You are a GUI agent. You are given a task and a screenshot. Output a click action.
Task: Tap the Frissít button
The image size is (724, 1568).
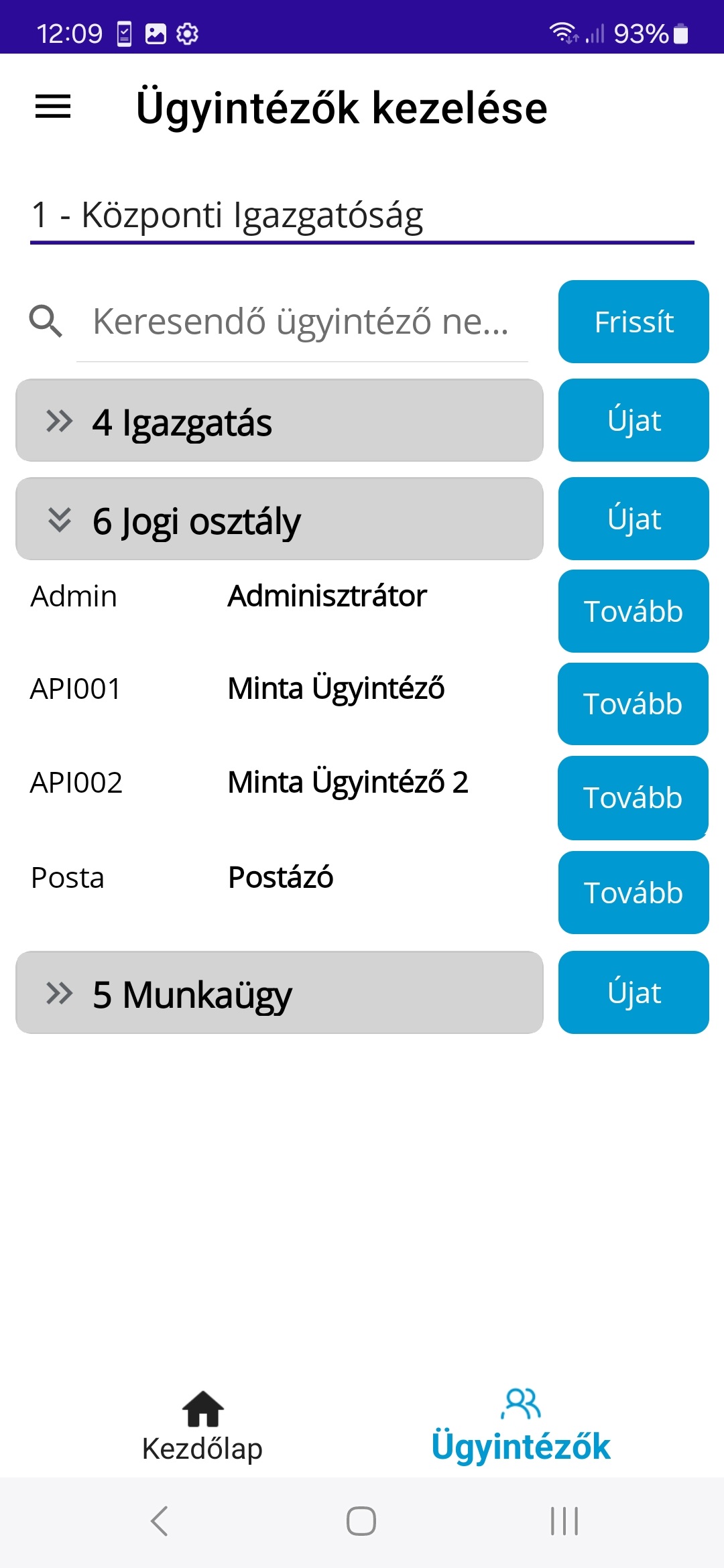click(x=633, y=322)
